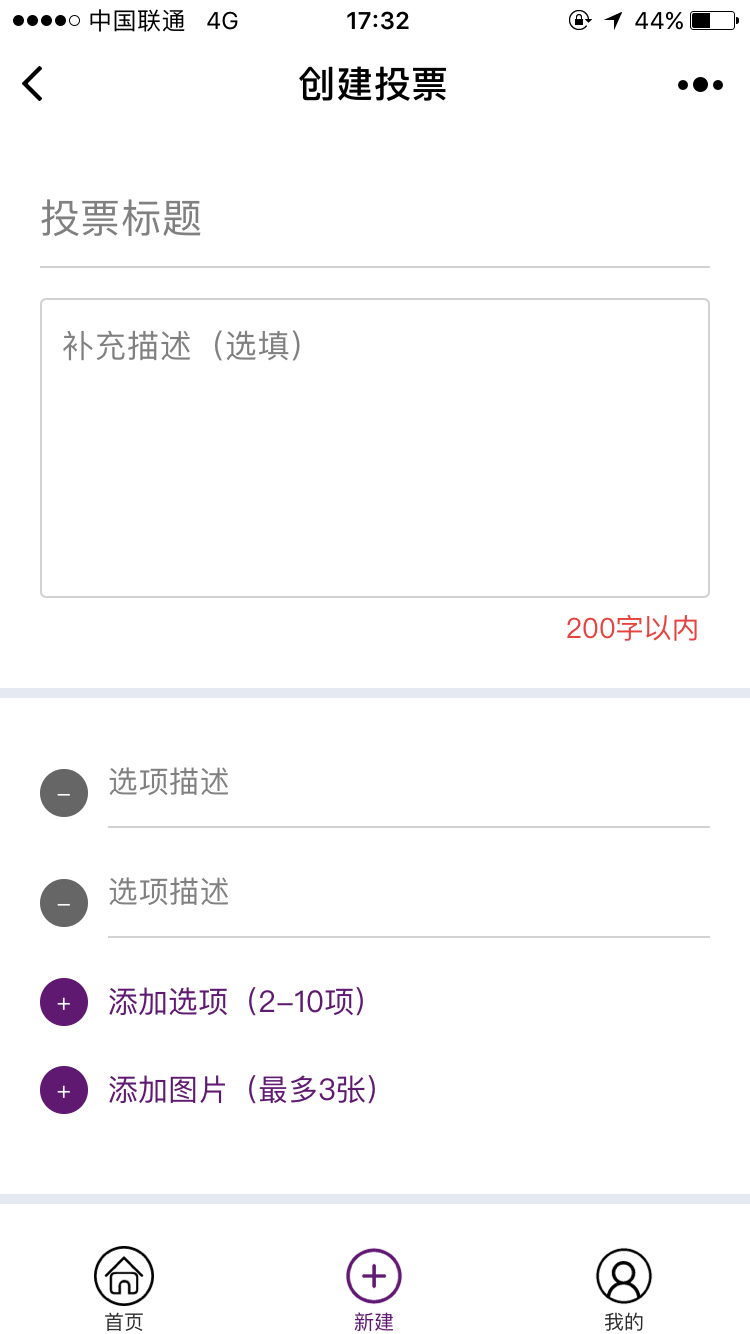Select the 新建 tab
This screenshot has height=1334, width=750.
[374, 1289]
